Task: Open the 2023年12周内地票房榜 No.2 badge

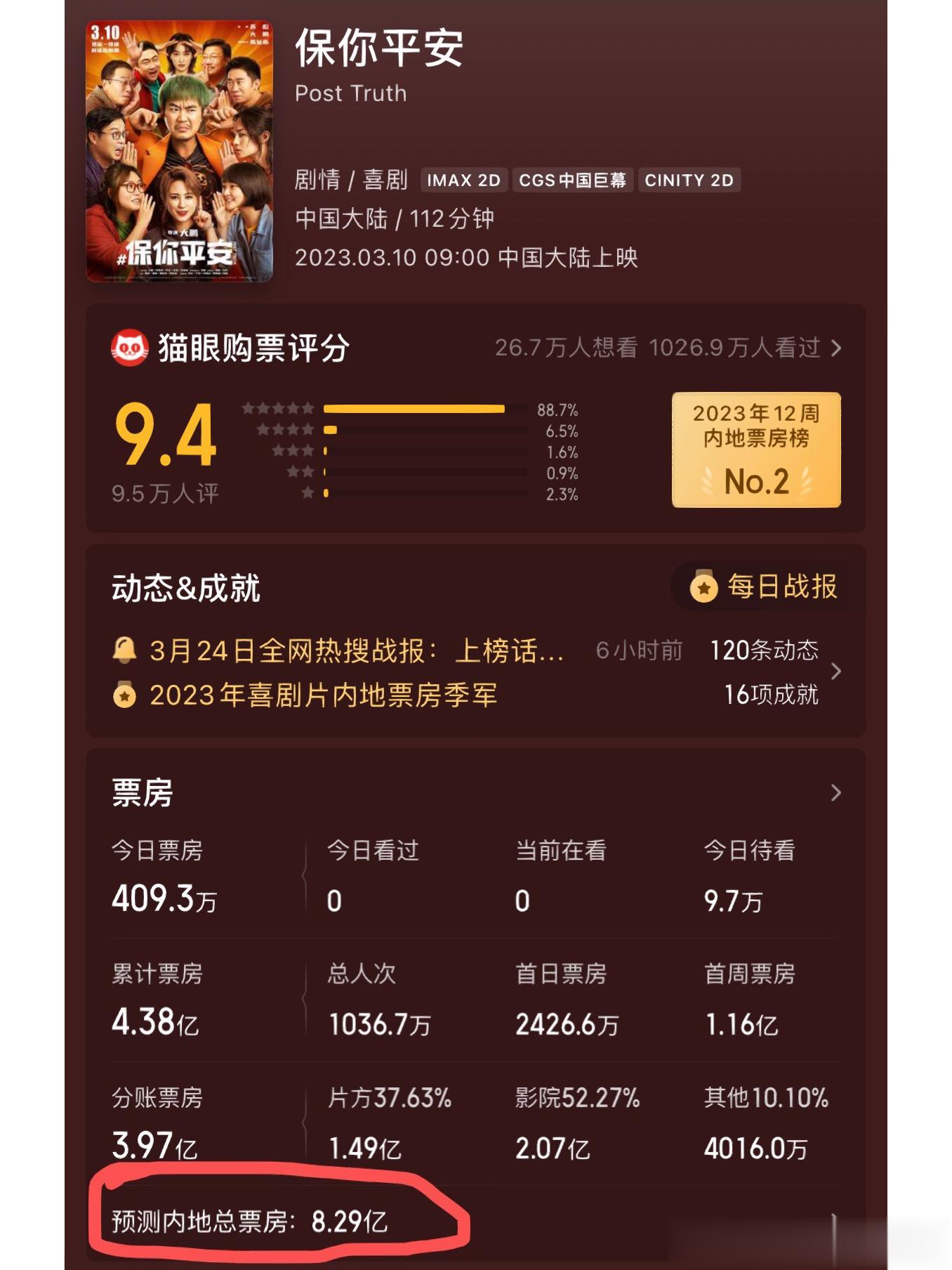Action: point(755,450)
